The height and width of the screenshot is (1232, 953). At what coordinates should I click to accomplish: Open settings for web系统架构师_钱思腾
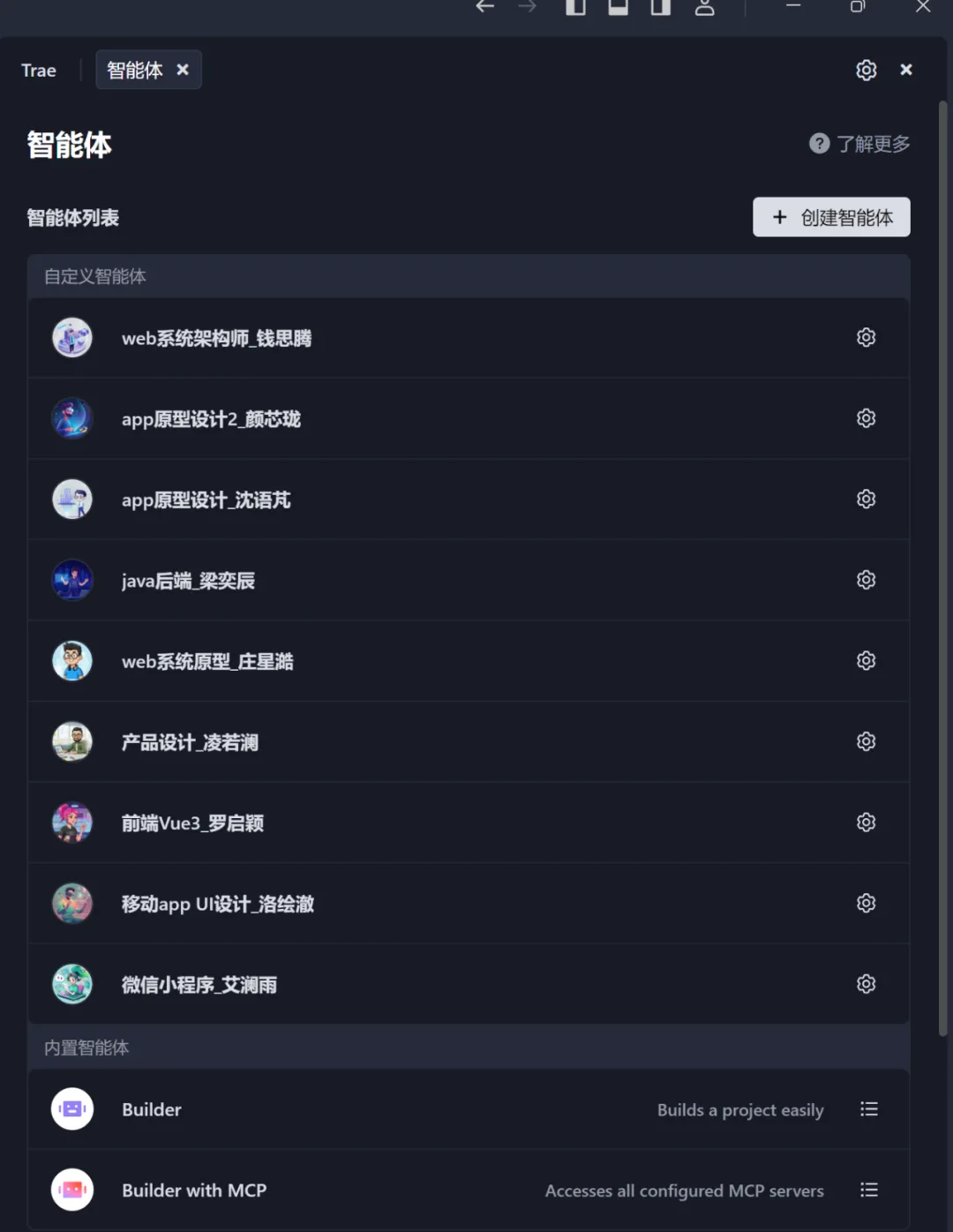click(866, 337)
